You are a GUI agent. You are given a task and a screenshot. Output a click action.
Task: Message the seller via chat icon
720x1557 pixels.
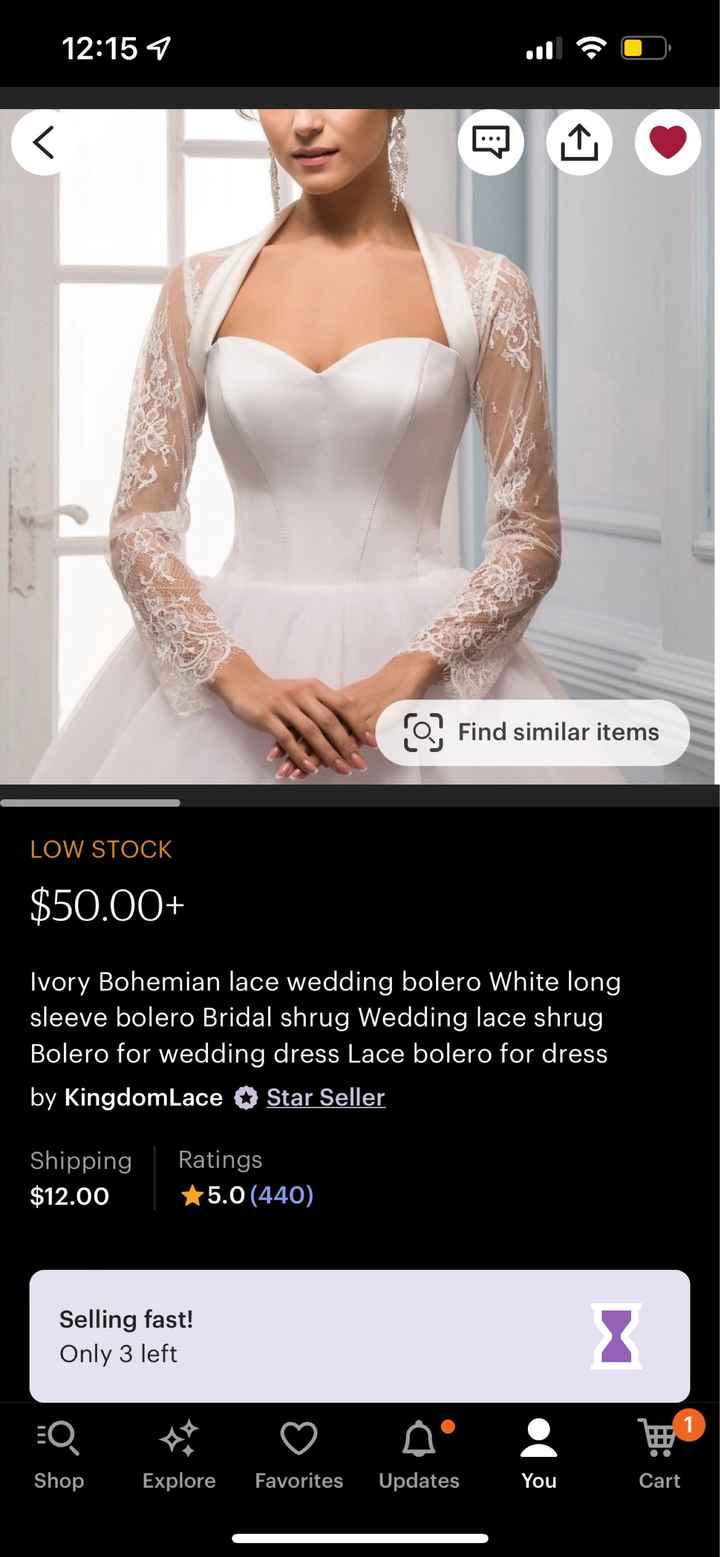(491, 143)
